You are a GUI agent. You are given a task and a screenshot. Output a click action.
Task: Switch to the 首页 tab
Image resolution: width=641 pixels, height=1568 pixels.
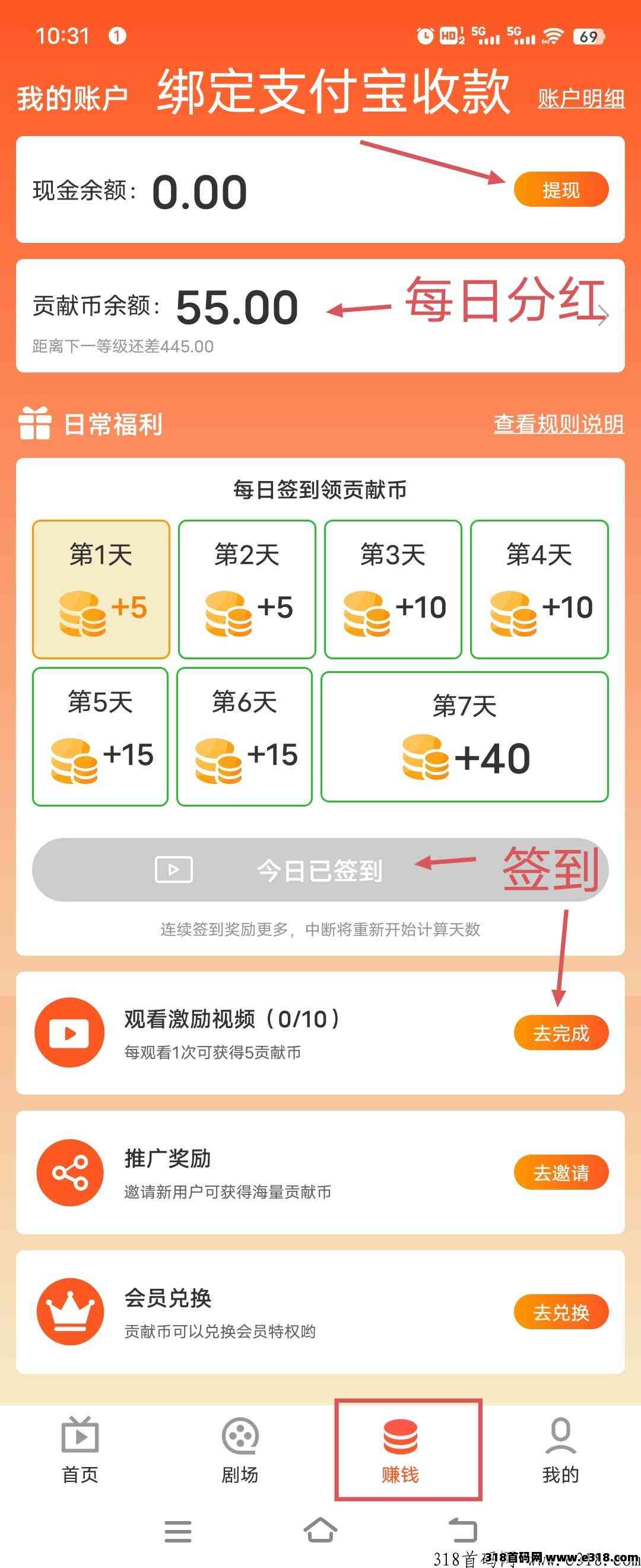click(80, 1450)
